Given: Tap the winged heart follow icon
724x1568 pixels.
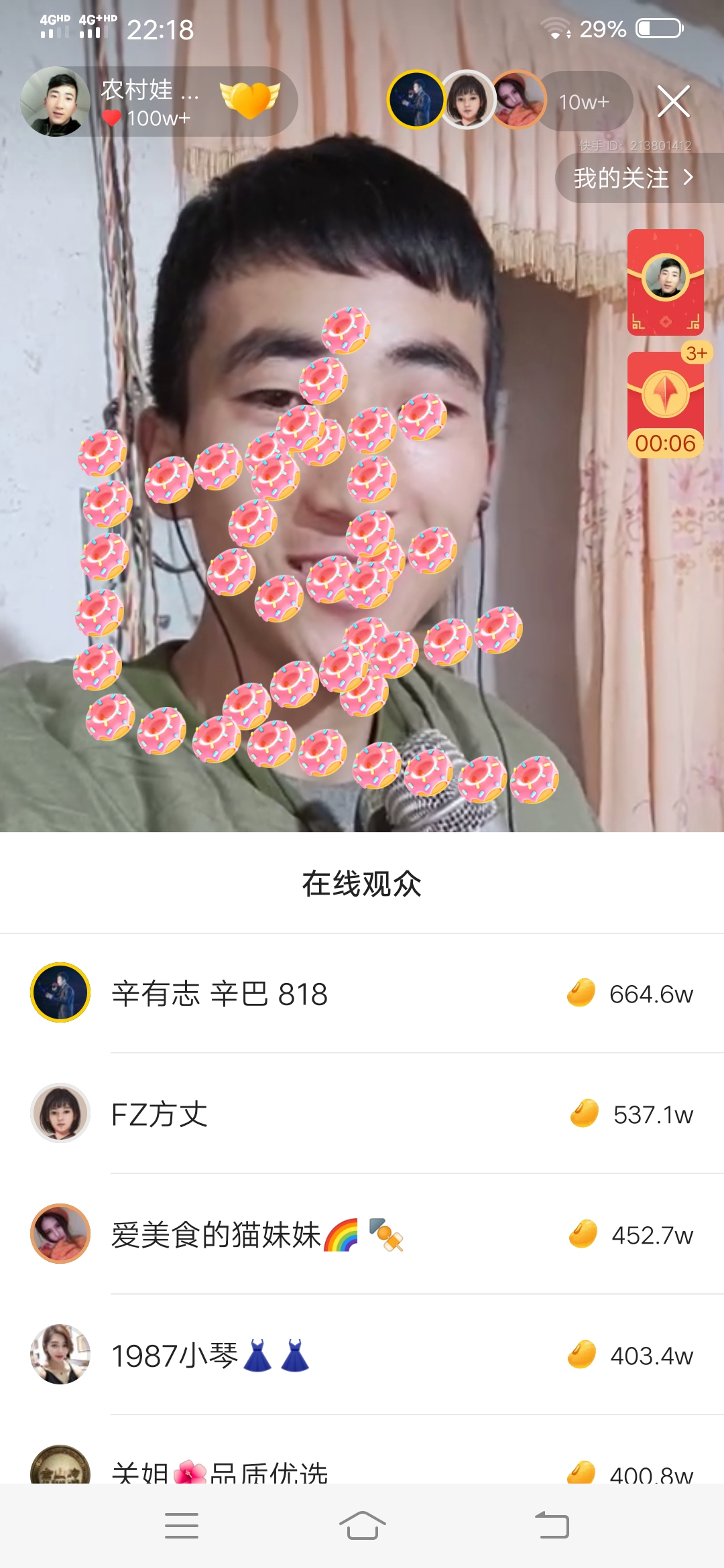Looking at the screenshot, I should click(x=249, y=101).
